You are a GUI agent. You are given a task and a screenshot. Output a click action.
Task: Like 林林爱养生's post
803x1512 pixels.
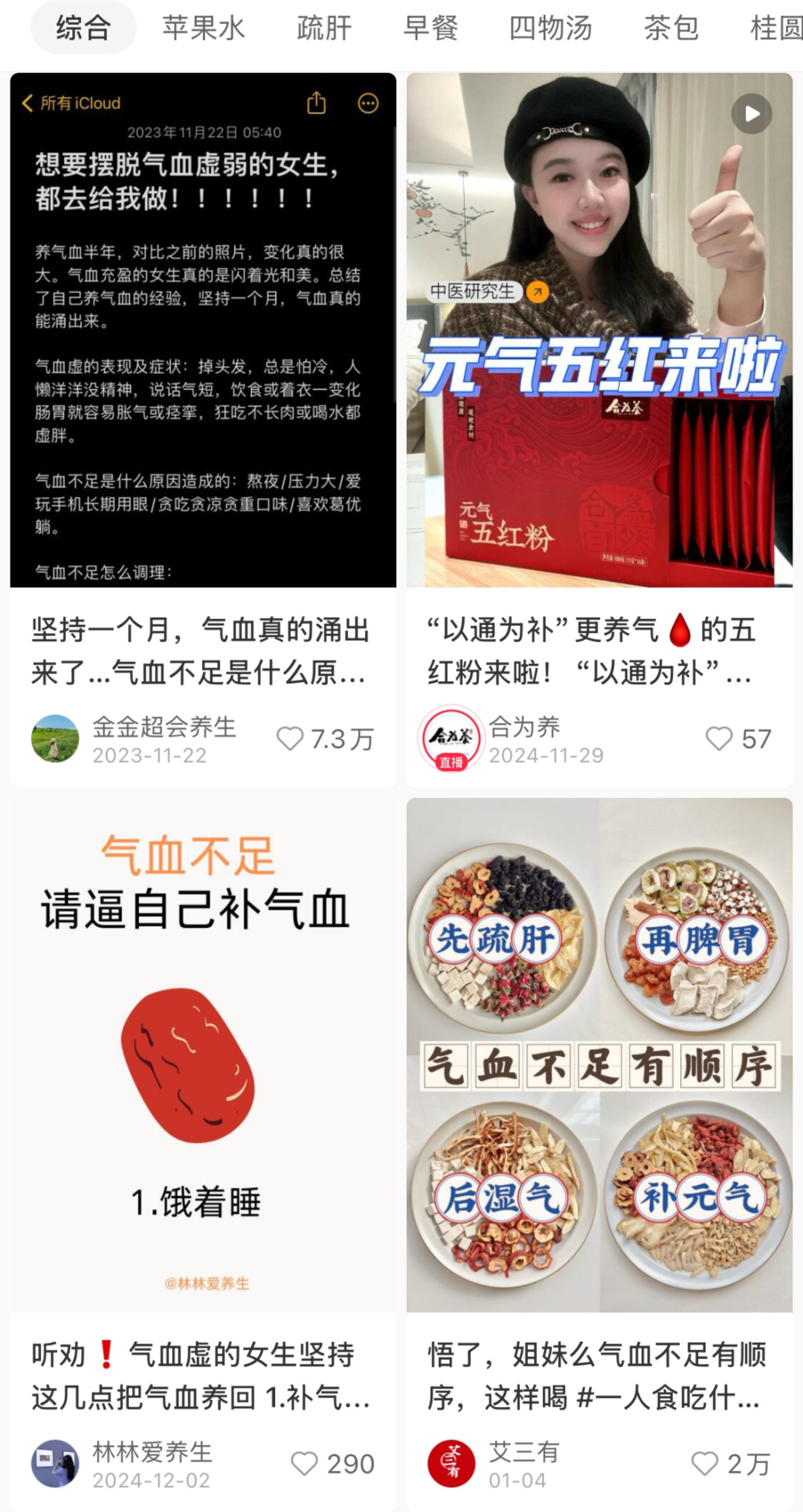point(304,1464)
